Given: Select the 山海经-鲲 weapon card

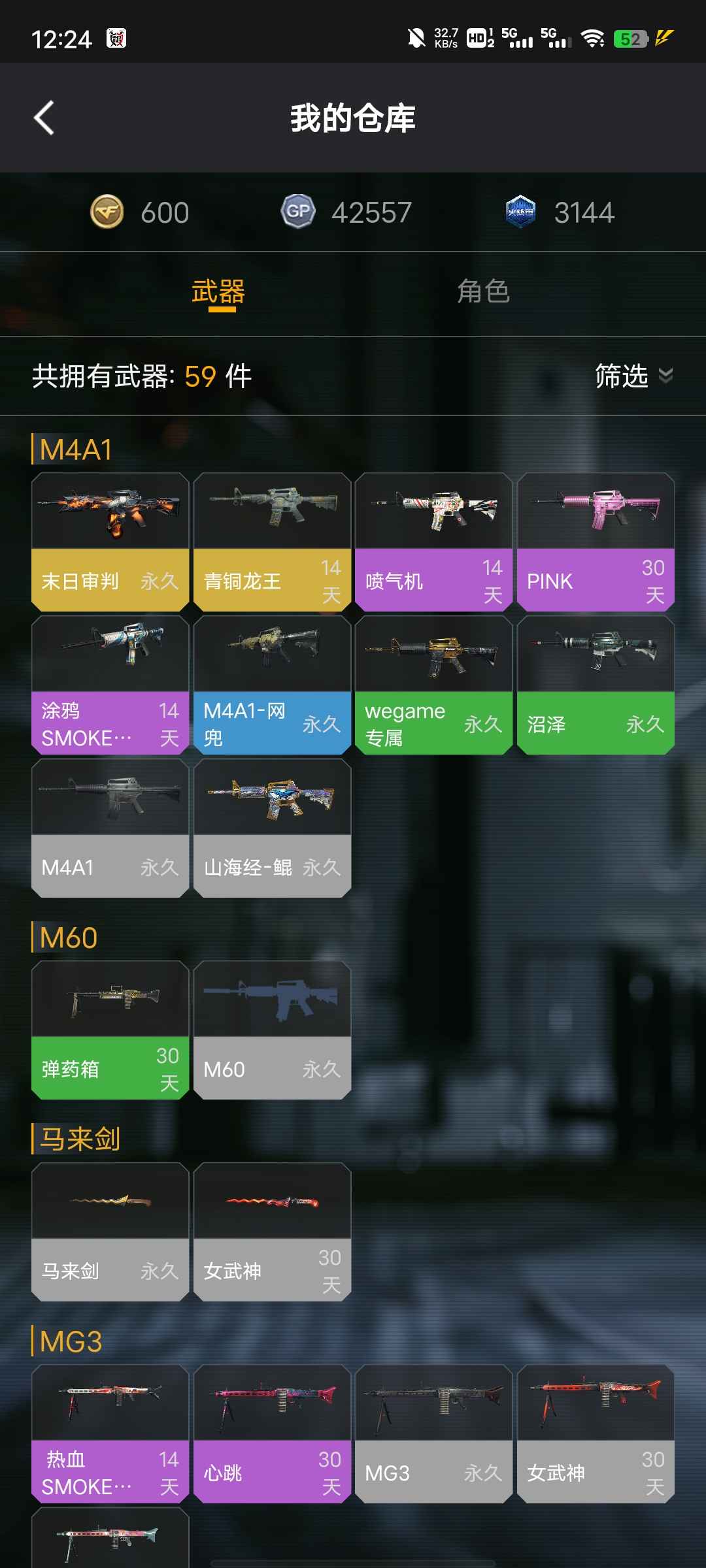Looking at the screenshot, I should pos(272,828).
